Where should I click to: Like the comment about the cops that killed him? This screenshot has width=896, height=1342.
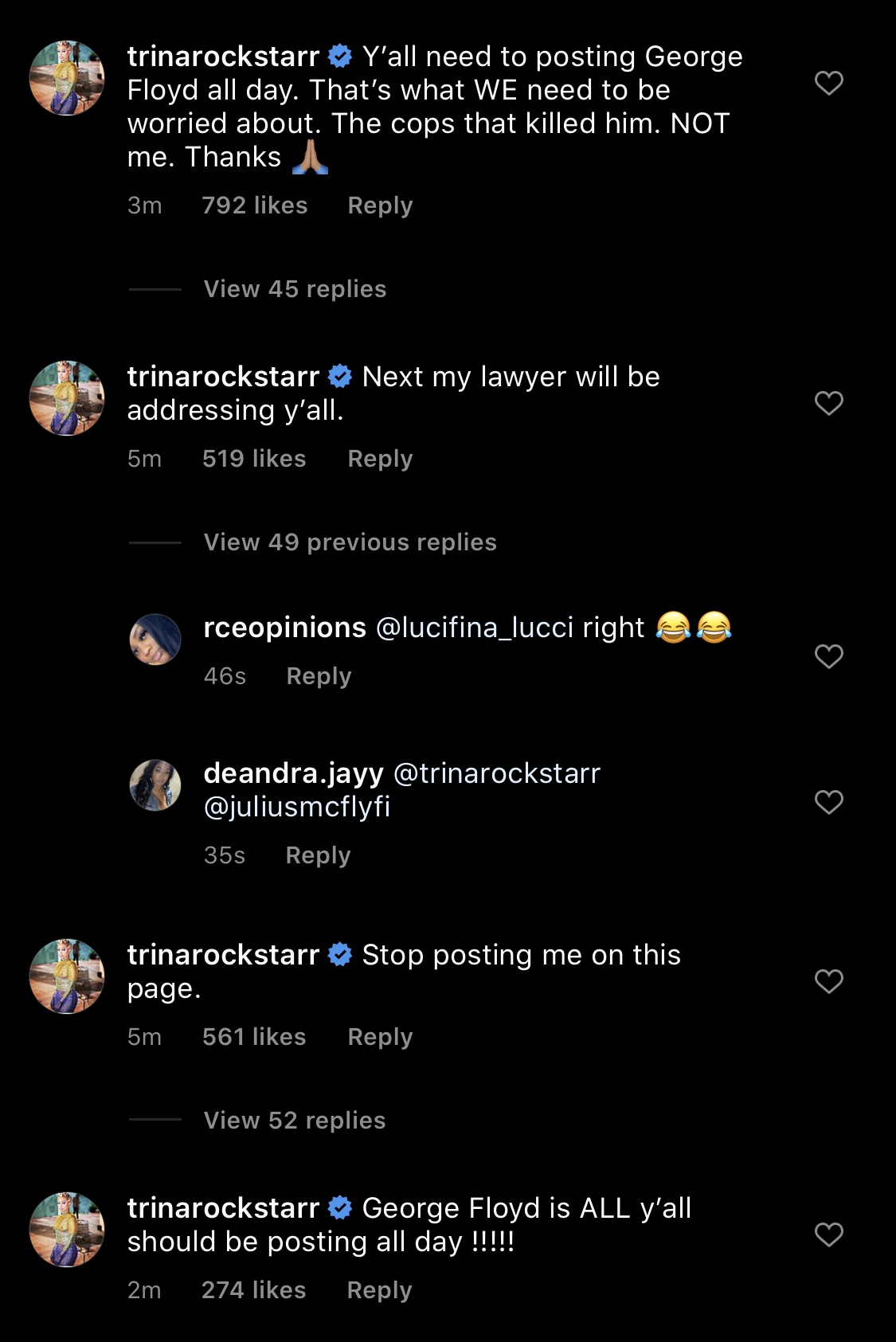(828, 83)
